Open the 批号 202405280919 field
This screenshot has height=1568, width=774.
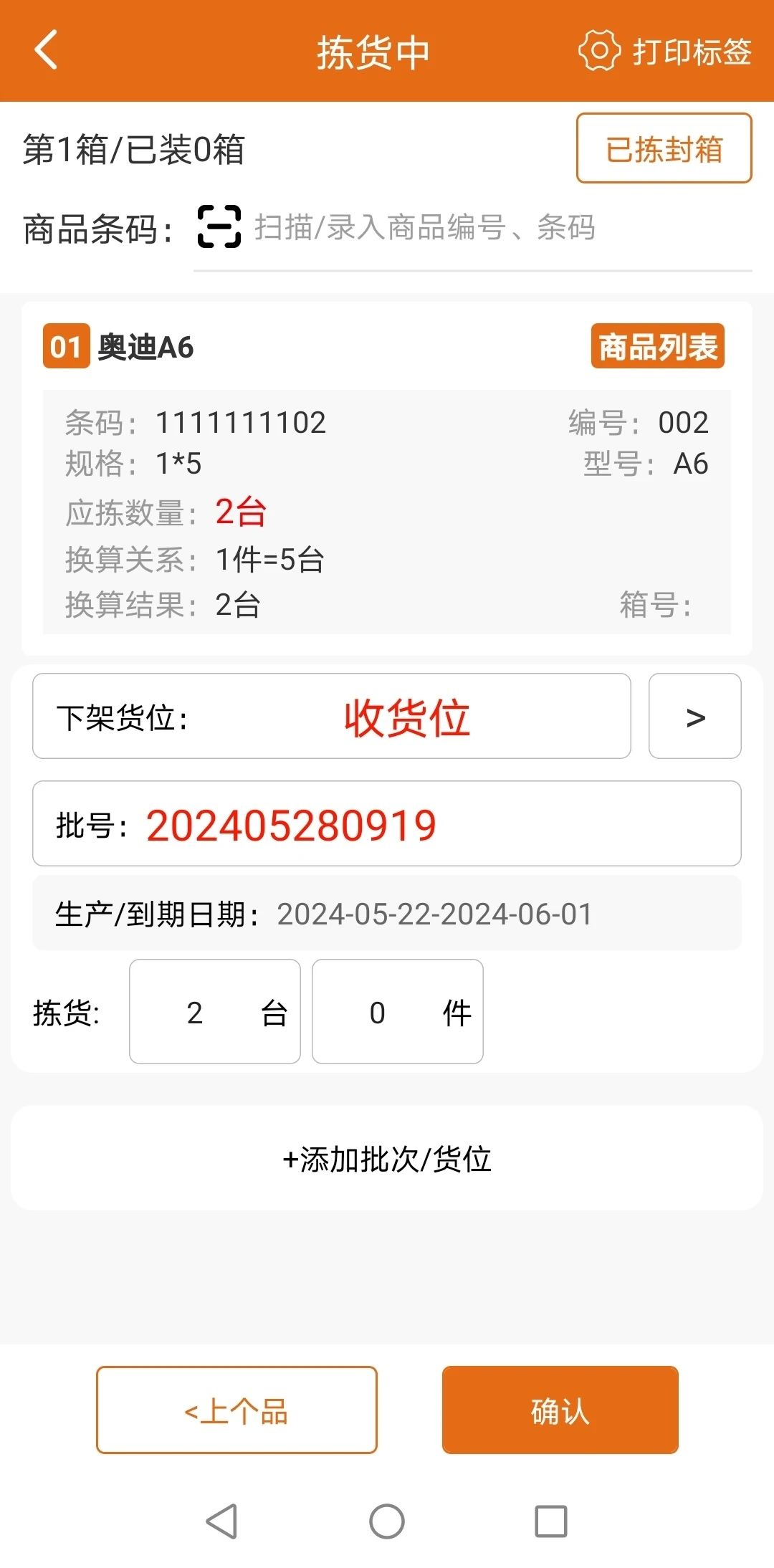(387, 823)
